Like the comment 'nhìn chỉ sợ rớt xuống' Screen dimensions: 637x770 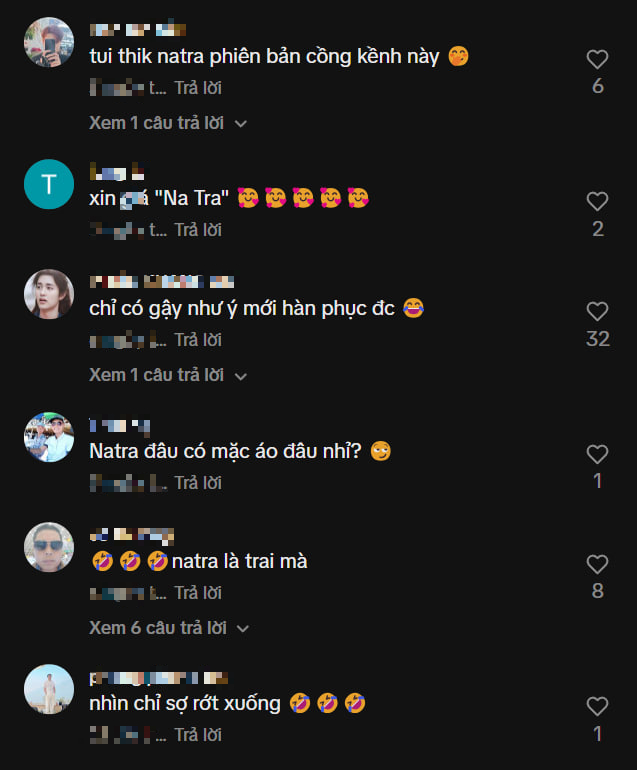coord(597,707)
